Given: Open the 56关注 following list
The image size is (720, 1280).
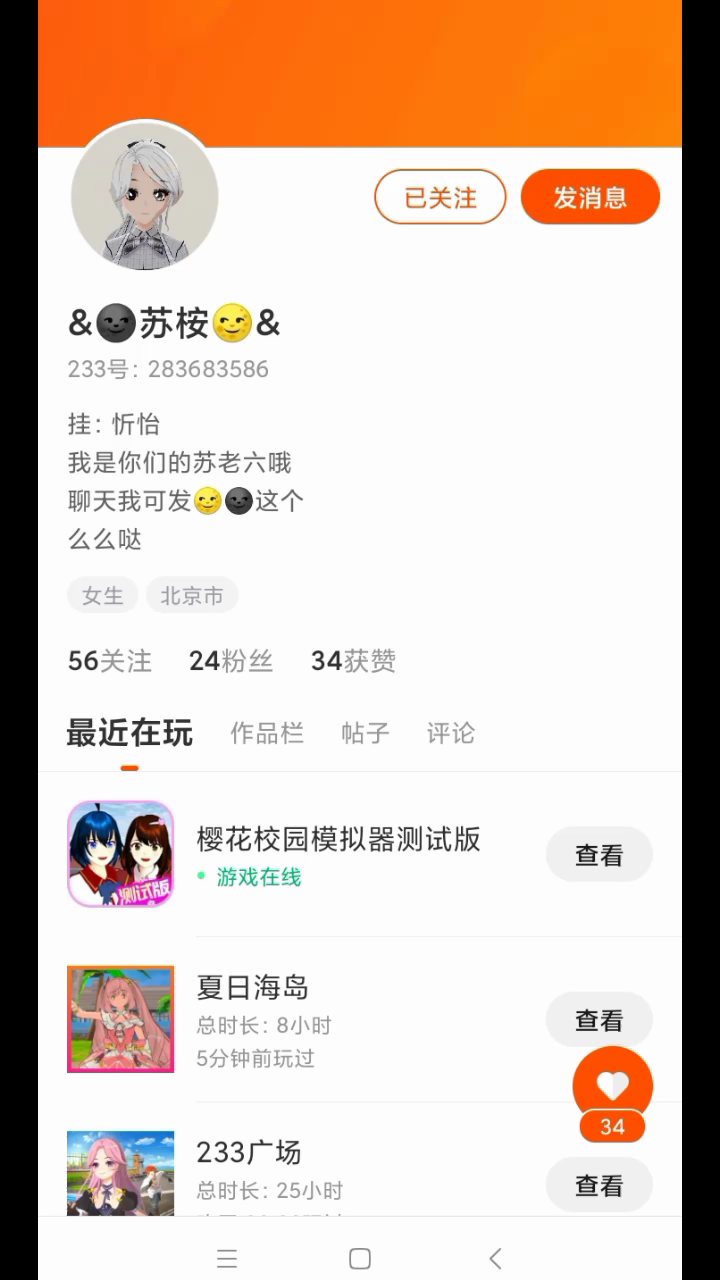Looking at the screenshot, I should tap(110, 661).
